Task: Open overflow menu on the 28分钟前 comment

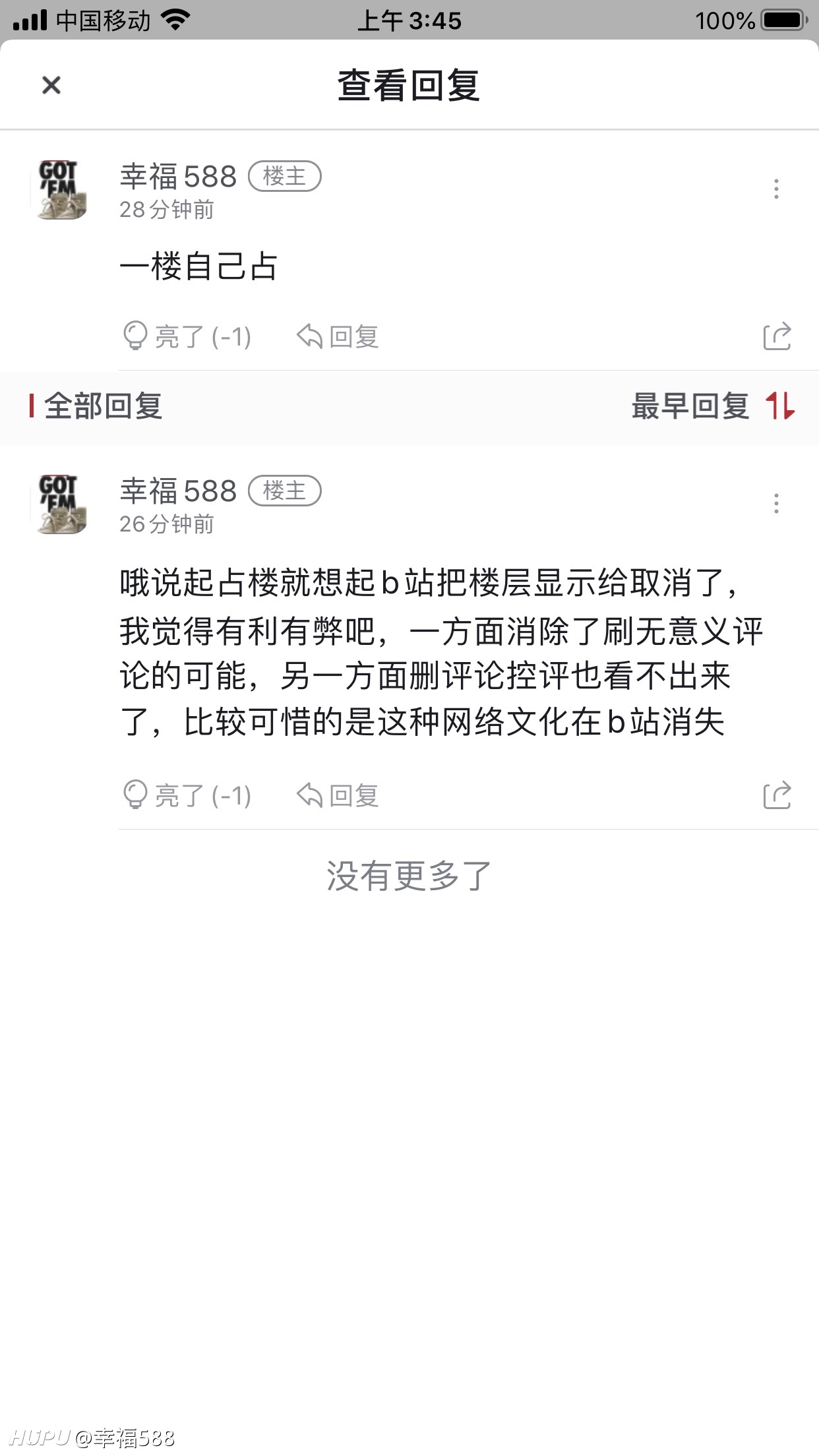Action: [x=776, y=189]
